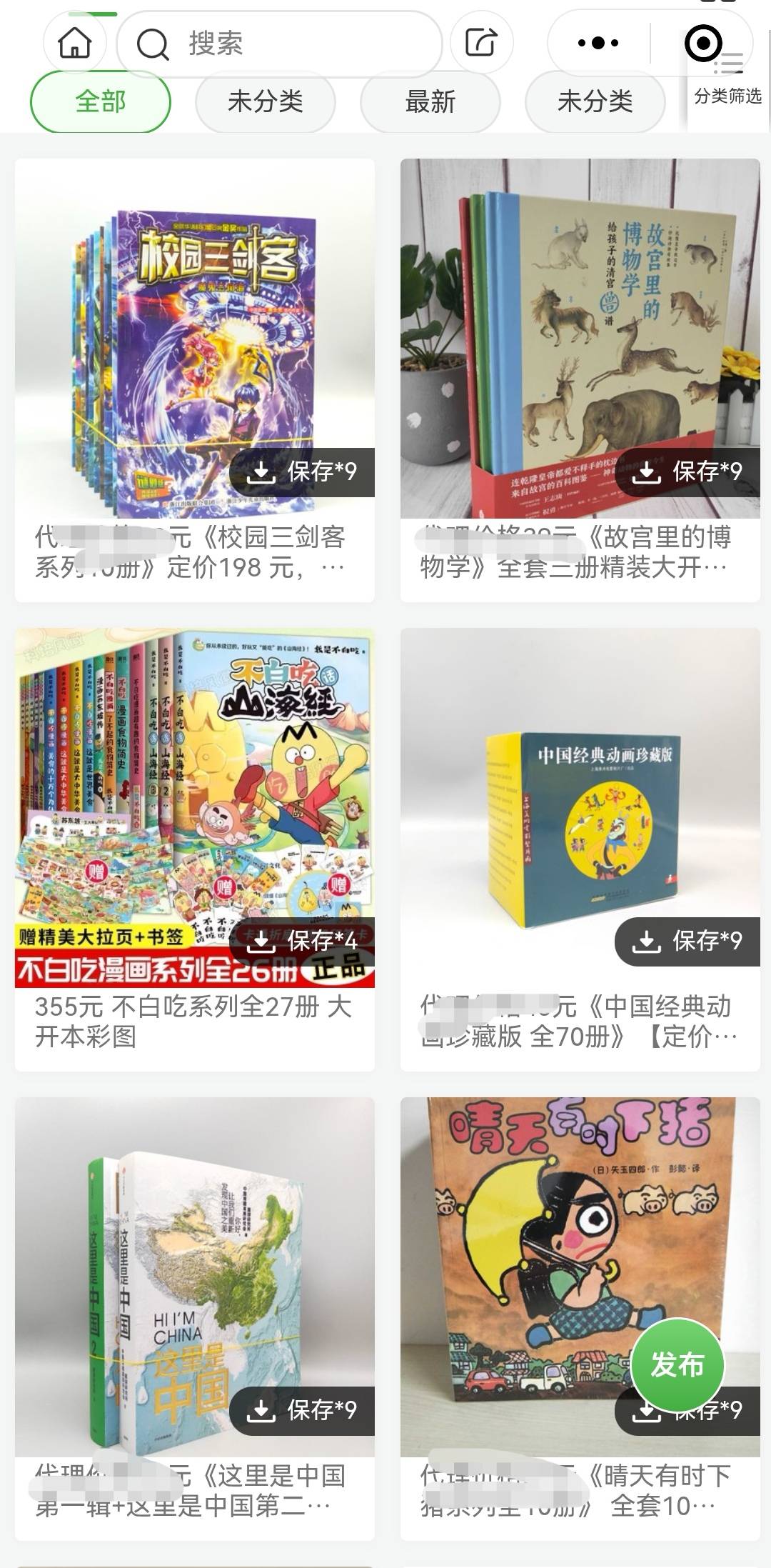Open the three-dot mini program menu

(x=598, y=43)
